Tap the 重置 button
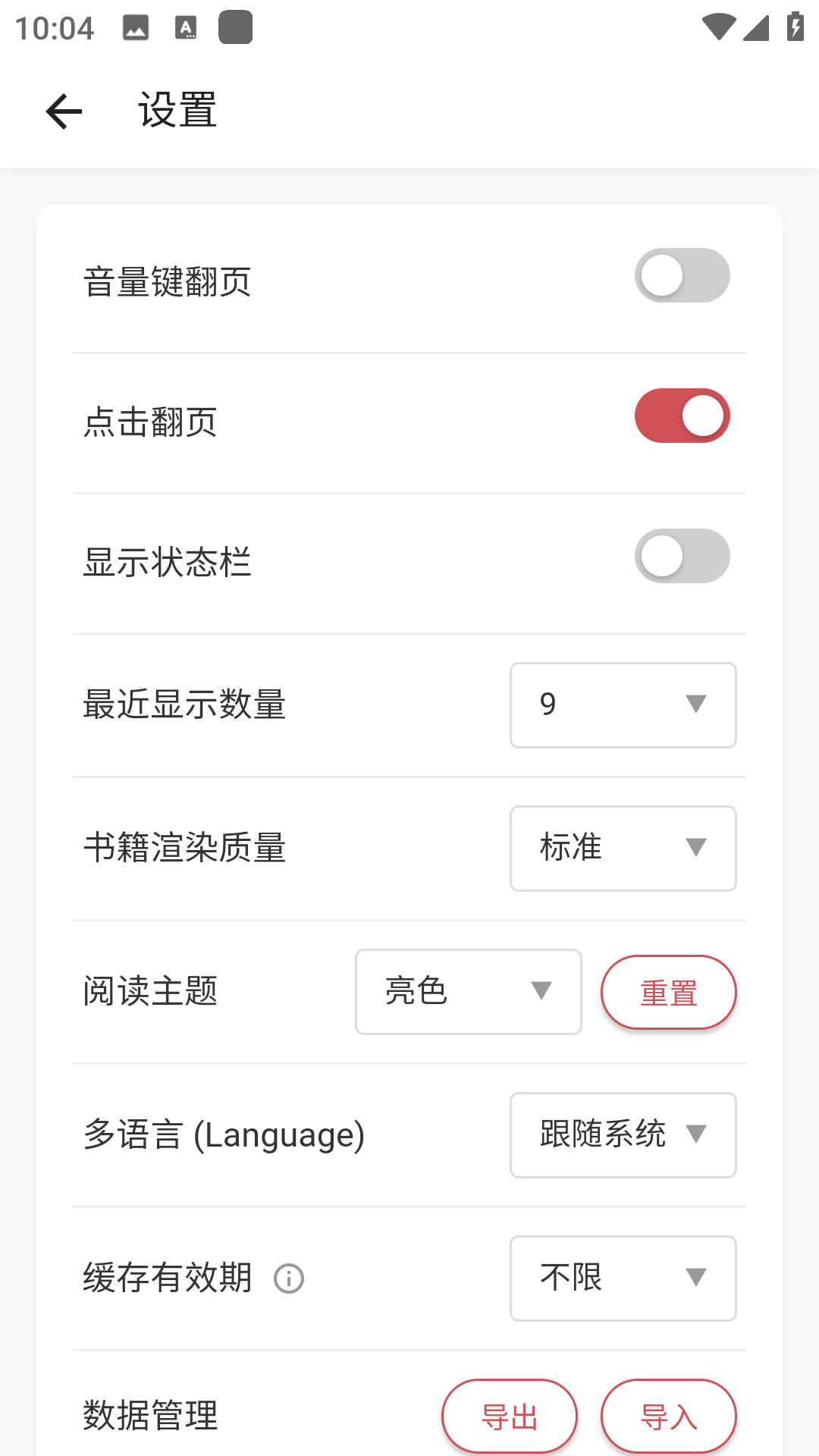This screenshot has height=1456, width=819. click(x=668, y=992)
